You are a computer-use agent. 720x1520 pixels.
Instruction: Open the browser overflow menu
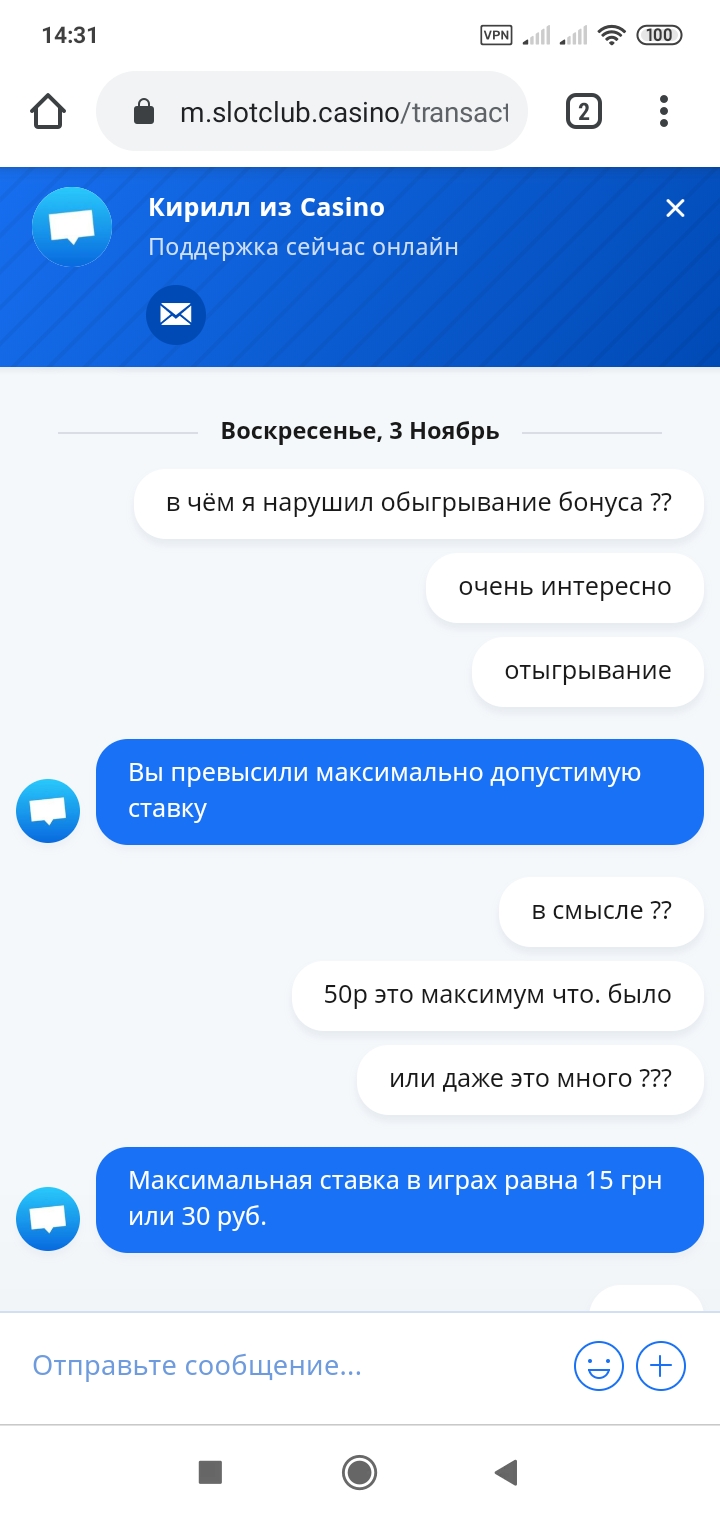(664, 112)
